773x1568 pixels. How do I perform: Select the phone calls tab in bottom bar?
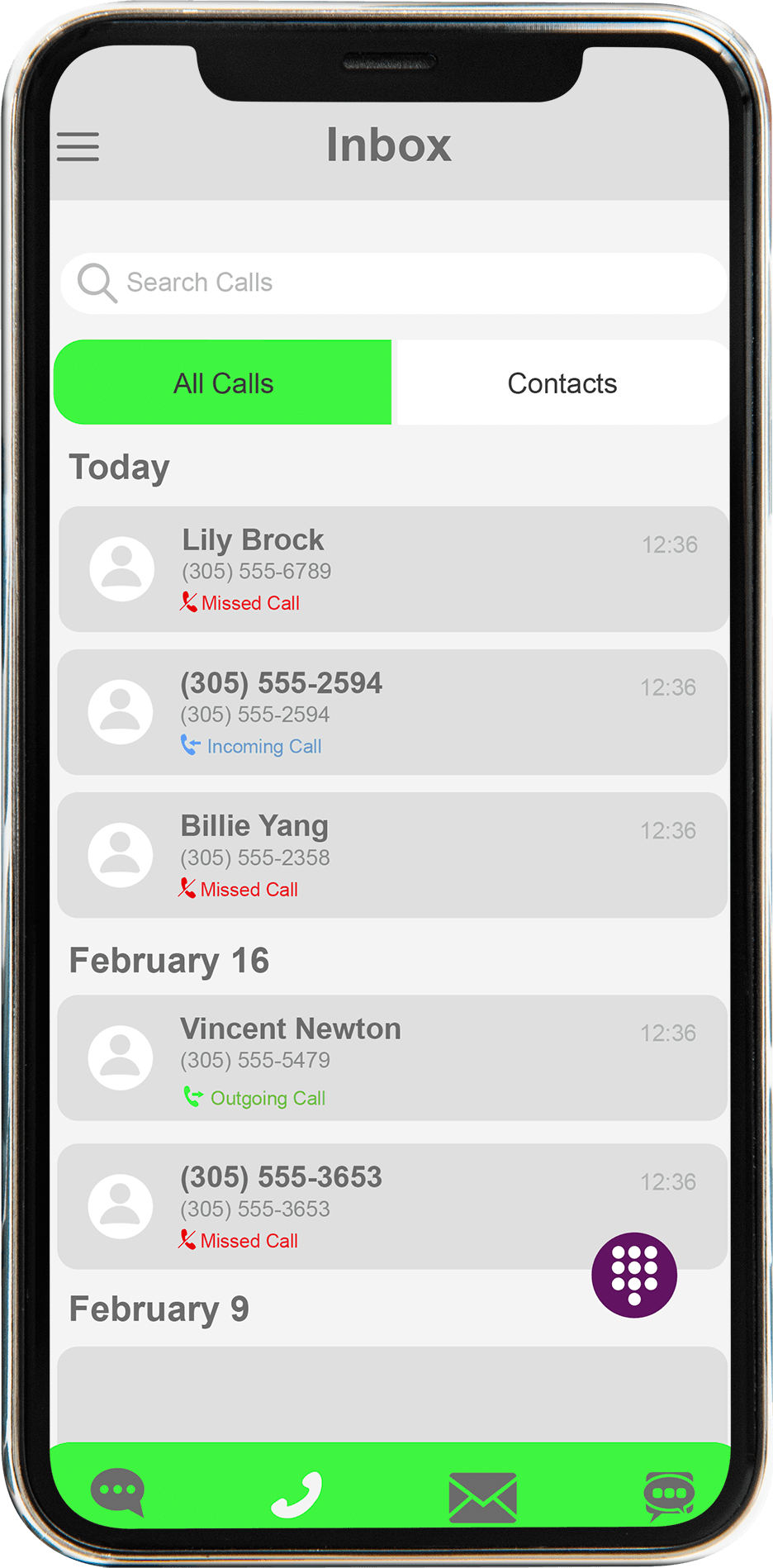(x=296, y=1494)
